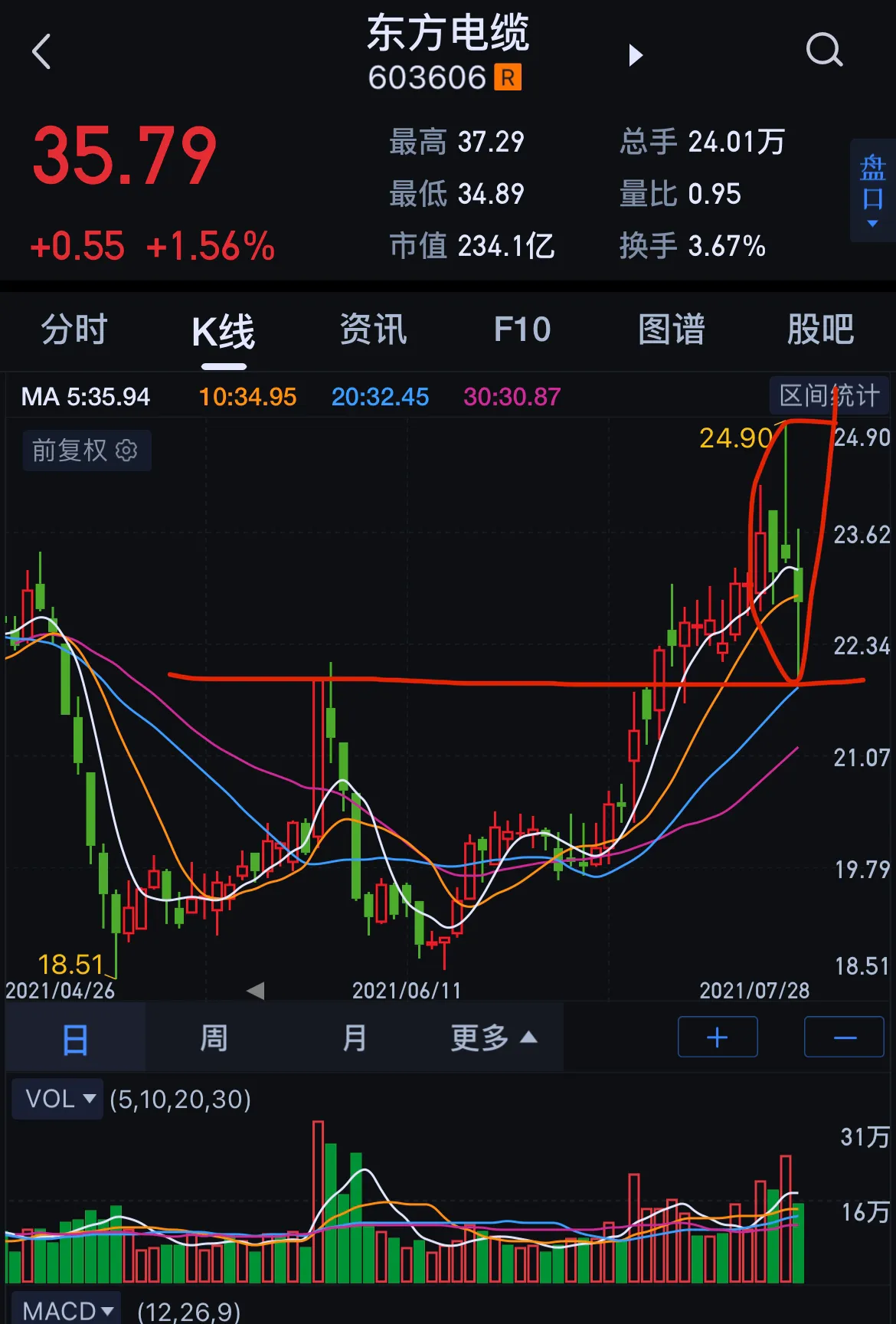Viewport: 896px width, 1324px height.
Task: Go back to the previous screen
Action: (42, 52)
